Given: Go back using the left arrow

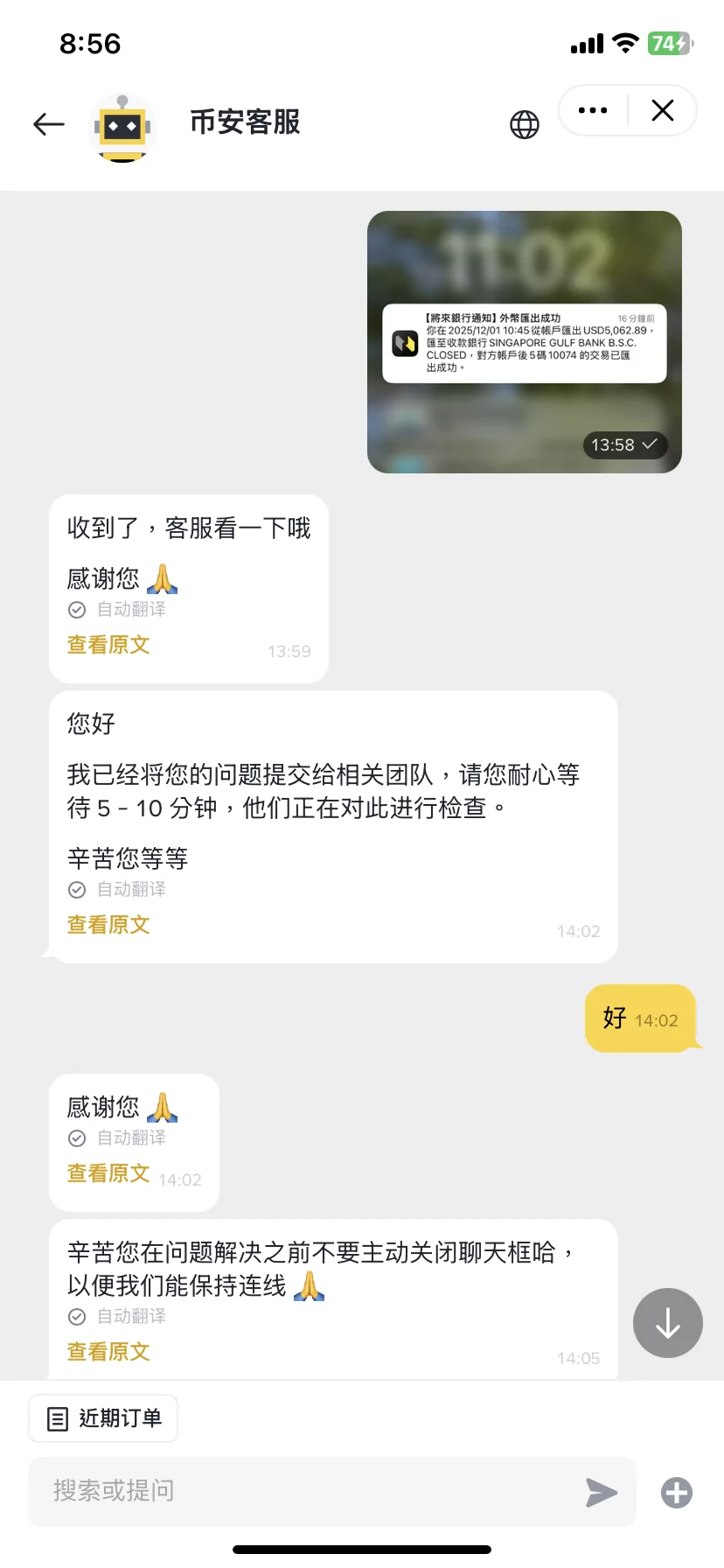Looking at the screenshot, I should tap(49, 124).
